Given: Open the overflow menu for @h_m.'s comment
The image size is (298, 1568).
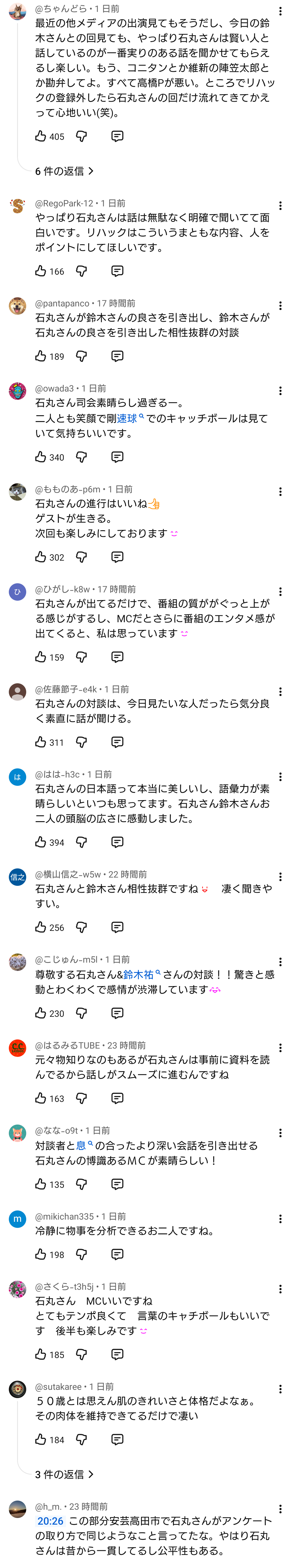Looking at the screenshot, I should (x=280, y=1509).
